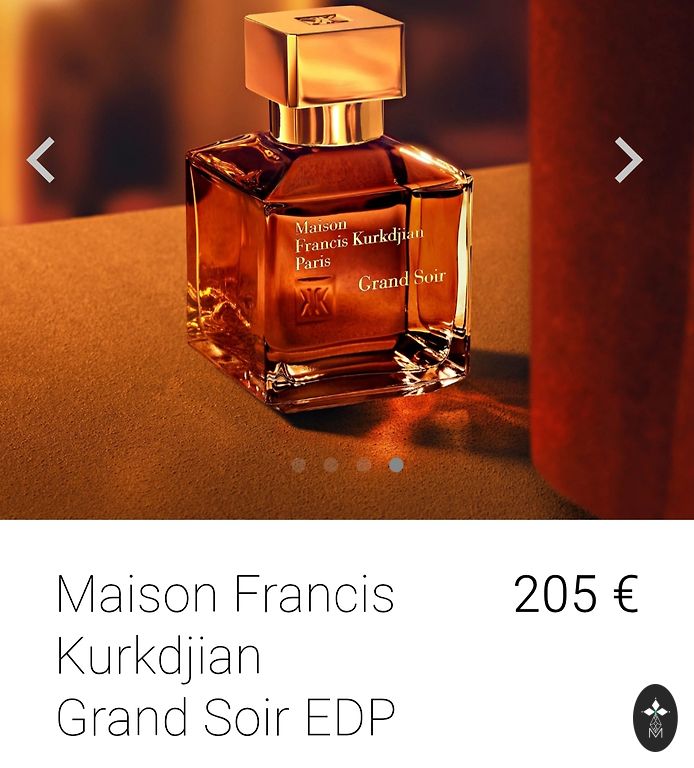The width and height of the screenshot is (694, 768).
Task: Jump to the first carousel dot
Action: (x=298, y=464)
